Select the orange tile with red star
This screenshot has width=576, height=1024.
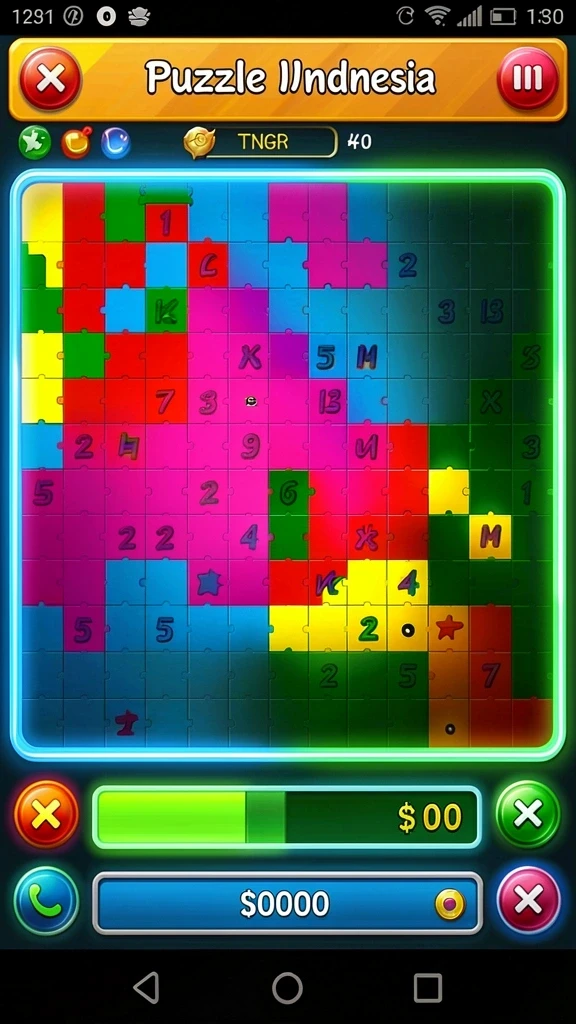point(449,628)
